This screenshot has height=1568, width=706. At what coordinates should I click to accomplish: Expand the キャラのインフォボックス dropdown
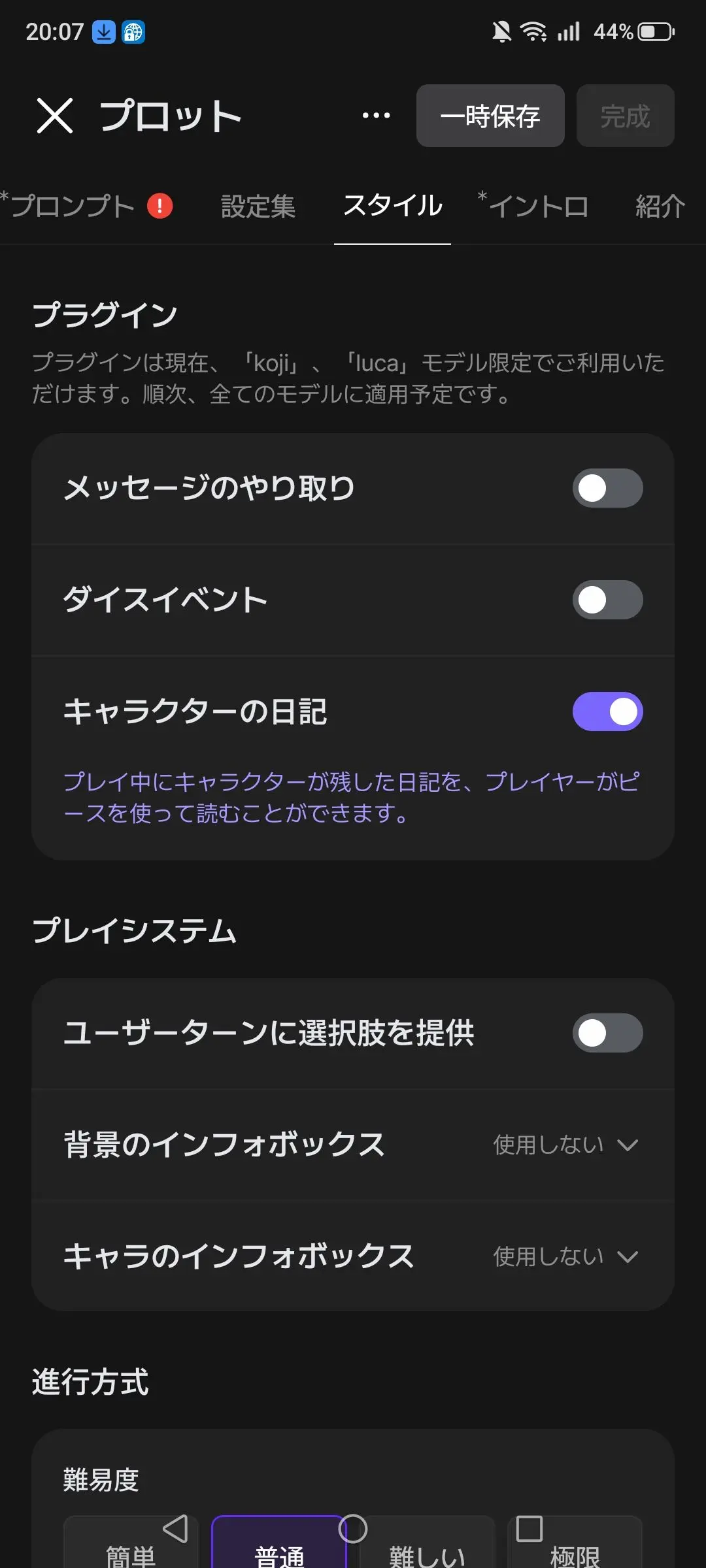(565, 1256)
